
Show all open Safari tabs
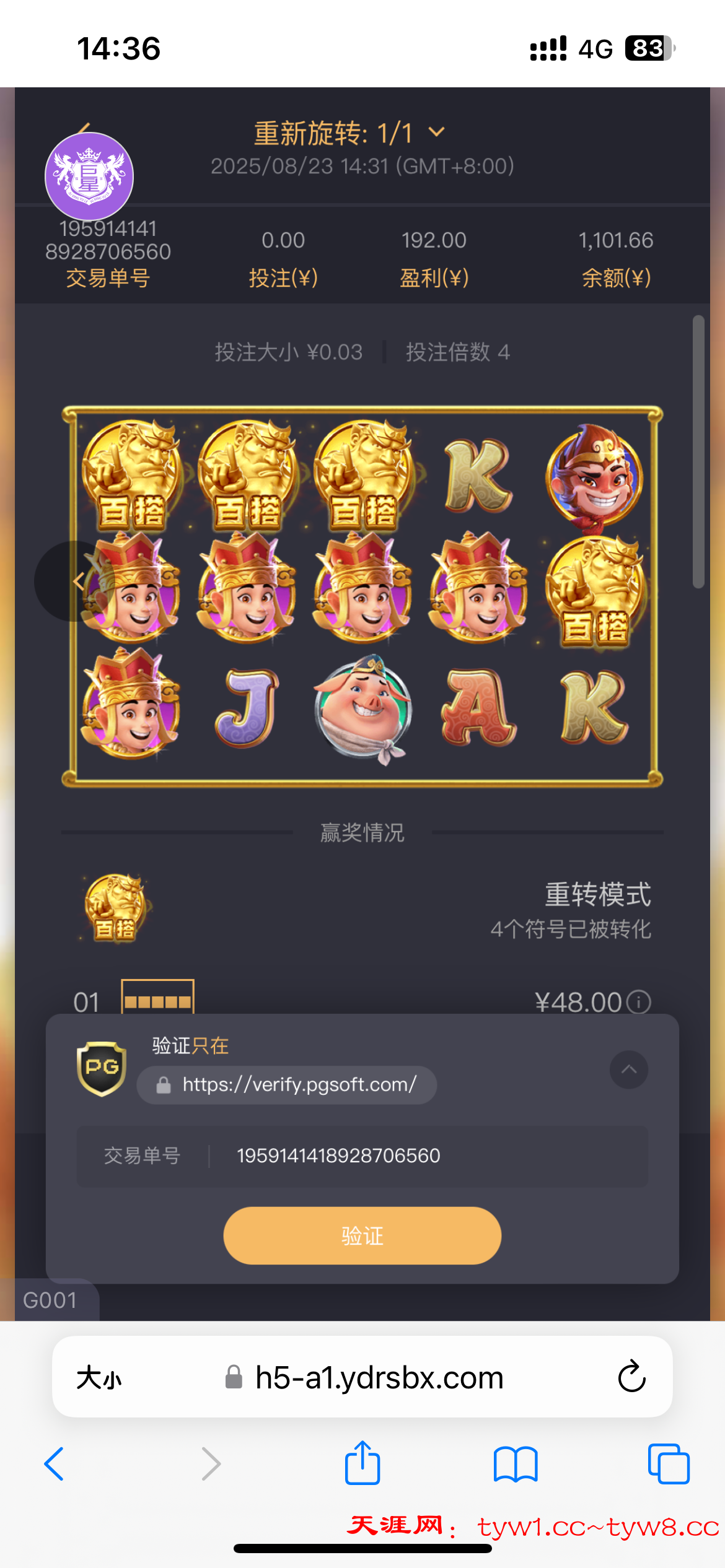[668, 1464]
